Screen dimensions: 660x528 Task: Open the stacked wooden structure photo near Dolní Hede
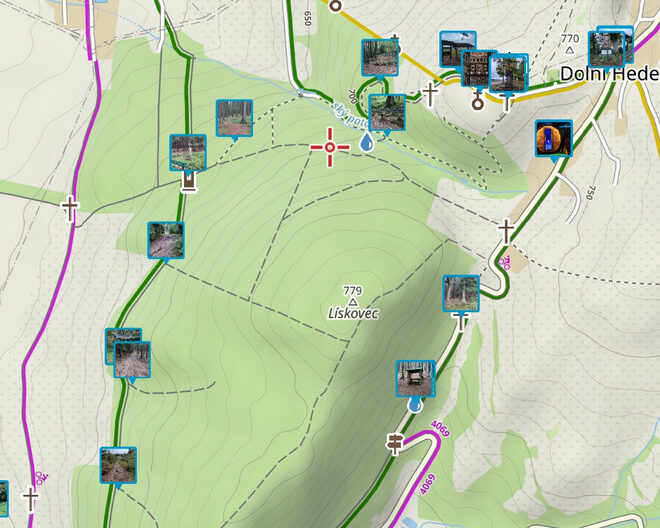(x=479, y=68)
